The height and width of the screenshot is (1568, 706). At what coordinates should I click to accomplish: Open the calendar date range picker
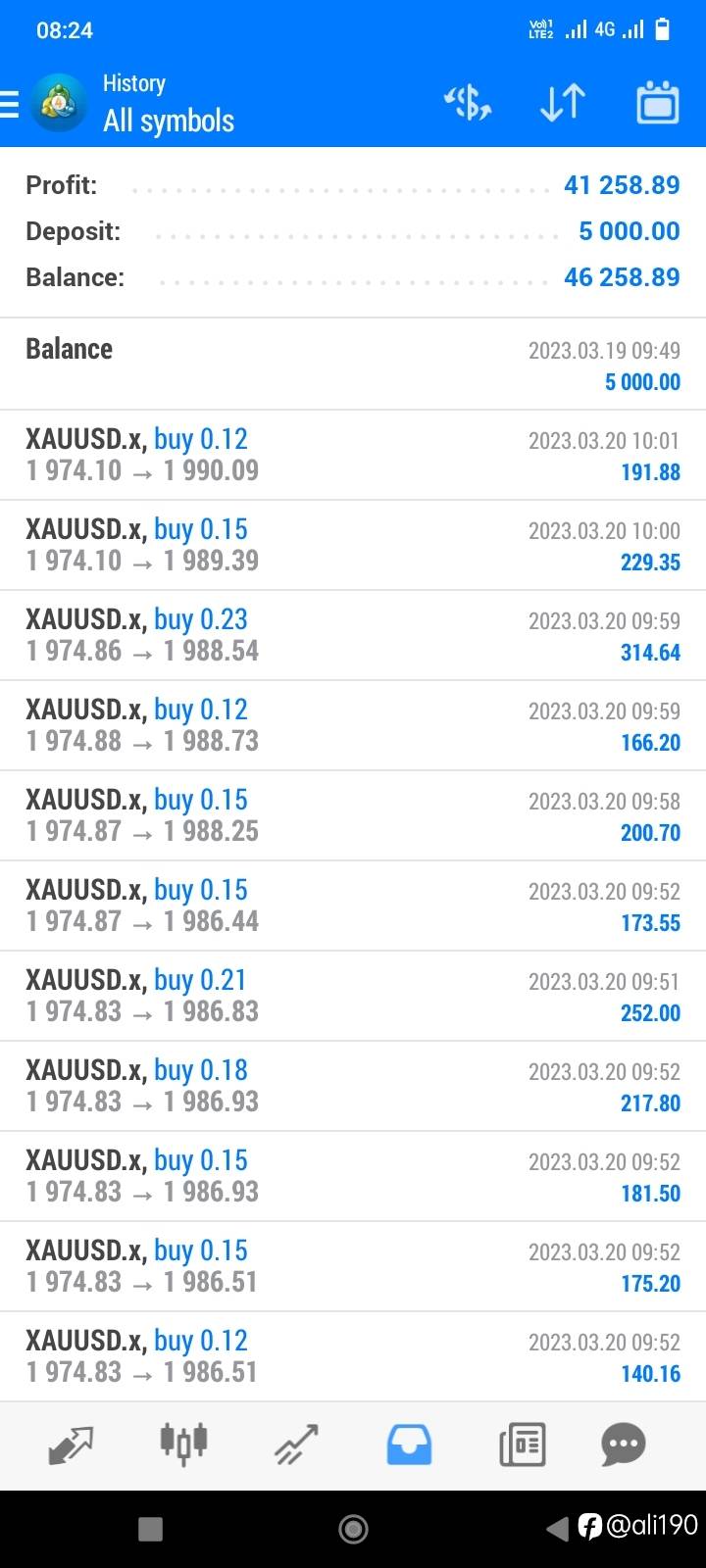coord(657,103)
